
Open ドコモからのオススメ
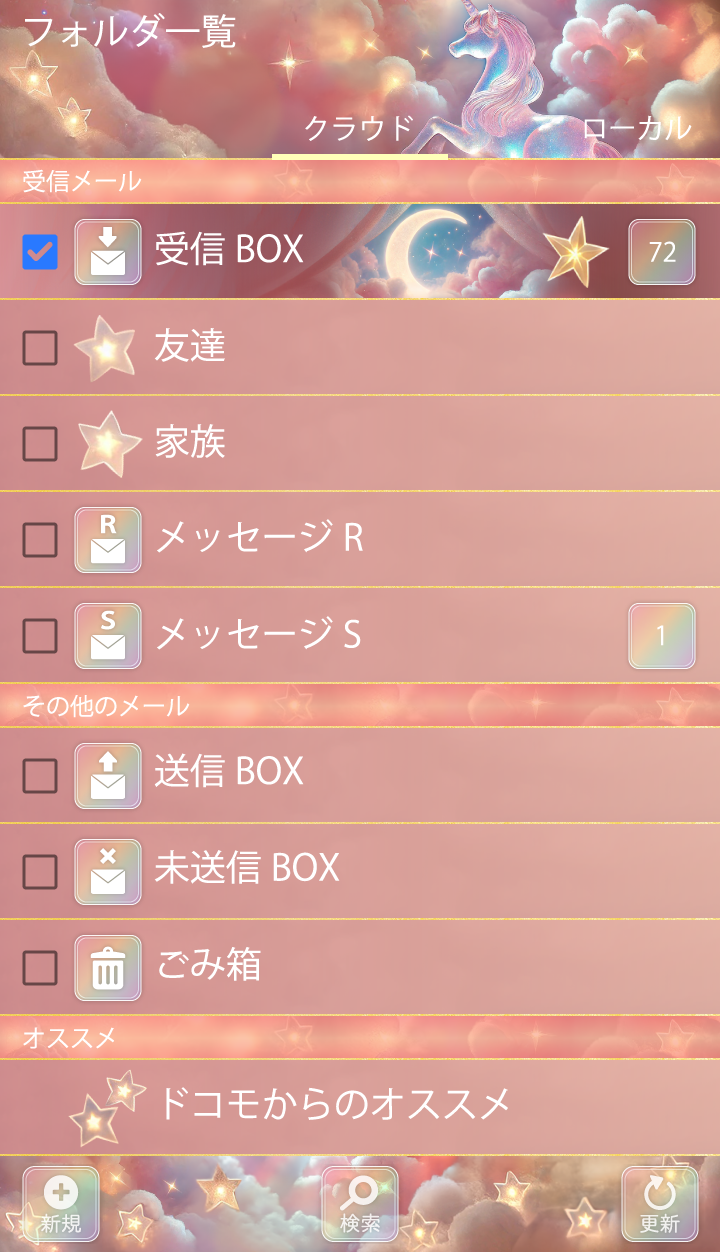(334, 1105)
